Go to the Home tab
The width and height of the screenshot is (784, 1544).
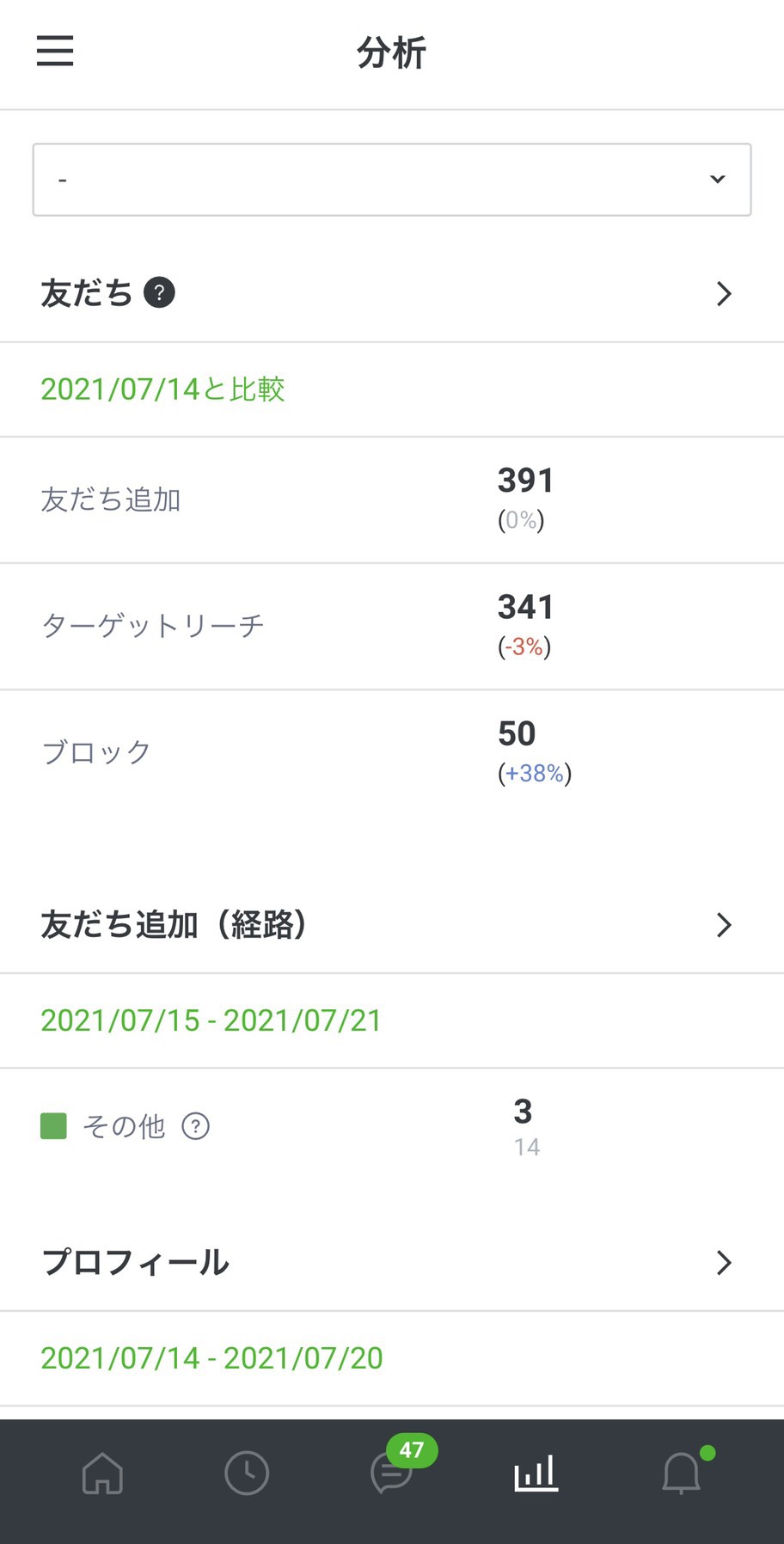point(102,1474)
